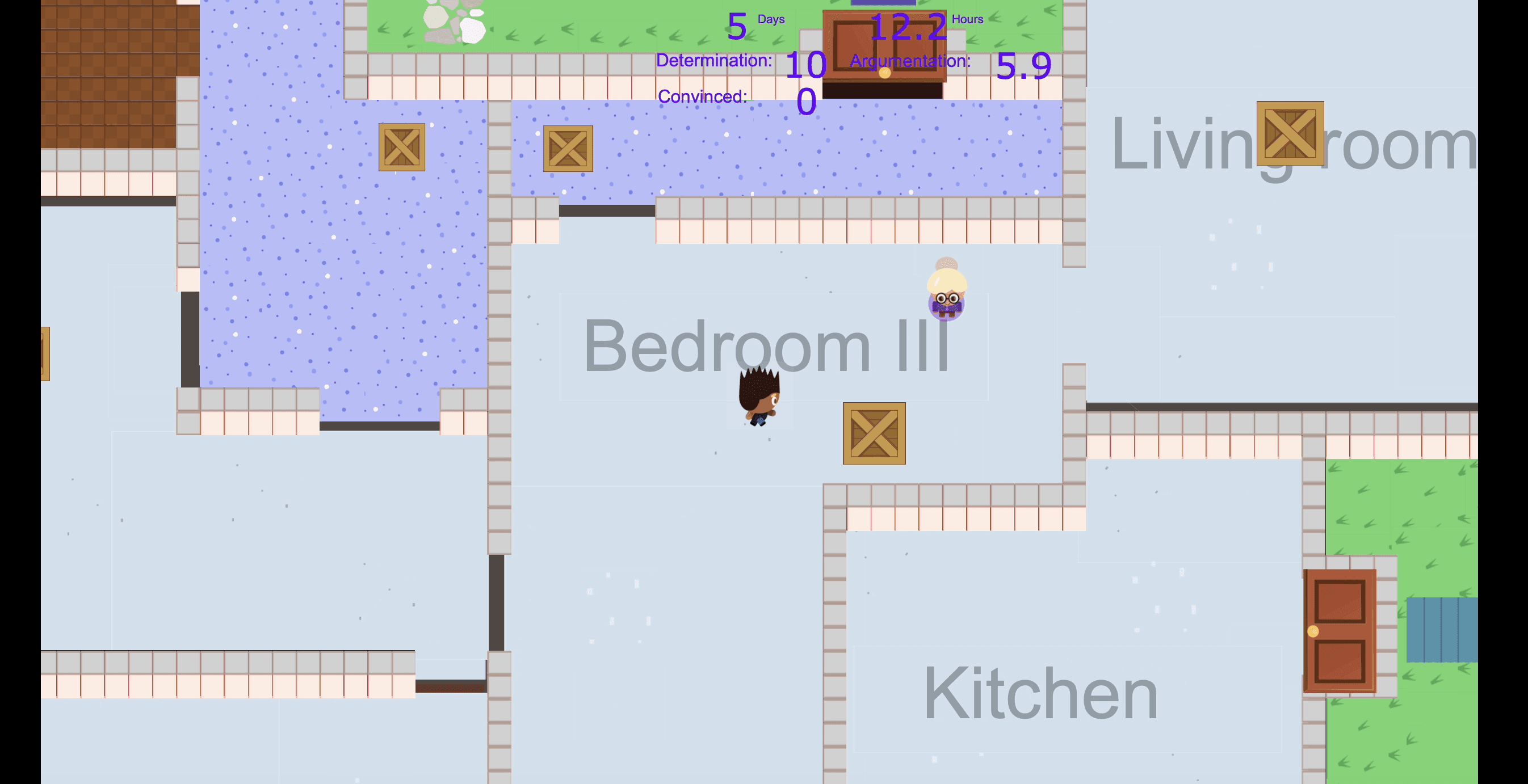This screenshot has width=1528, height=784.
Task: Tap the crate in Bedroom III
Action: (874, 433)
